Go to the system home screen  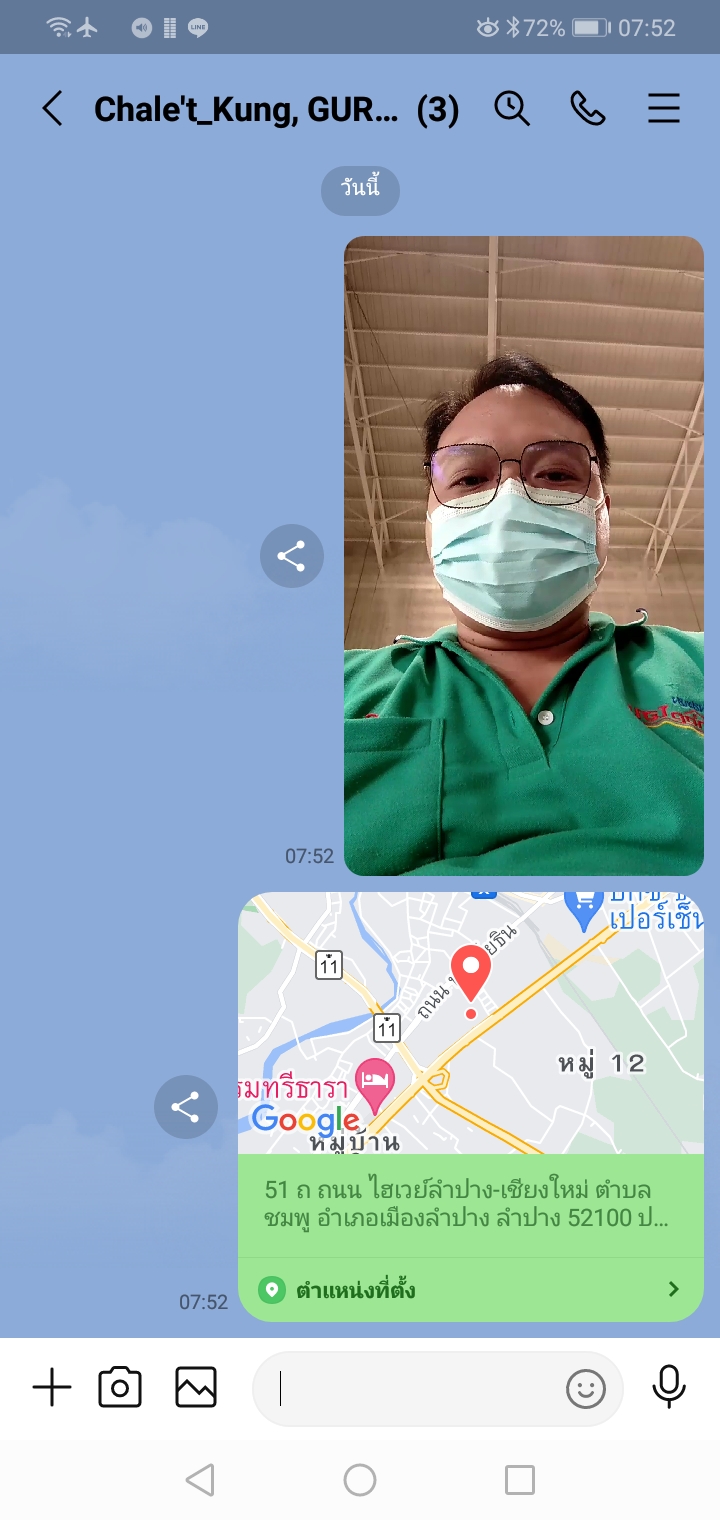pos(360,1480)
